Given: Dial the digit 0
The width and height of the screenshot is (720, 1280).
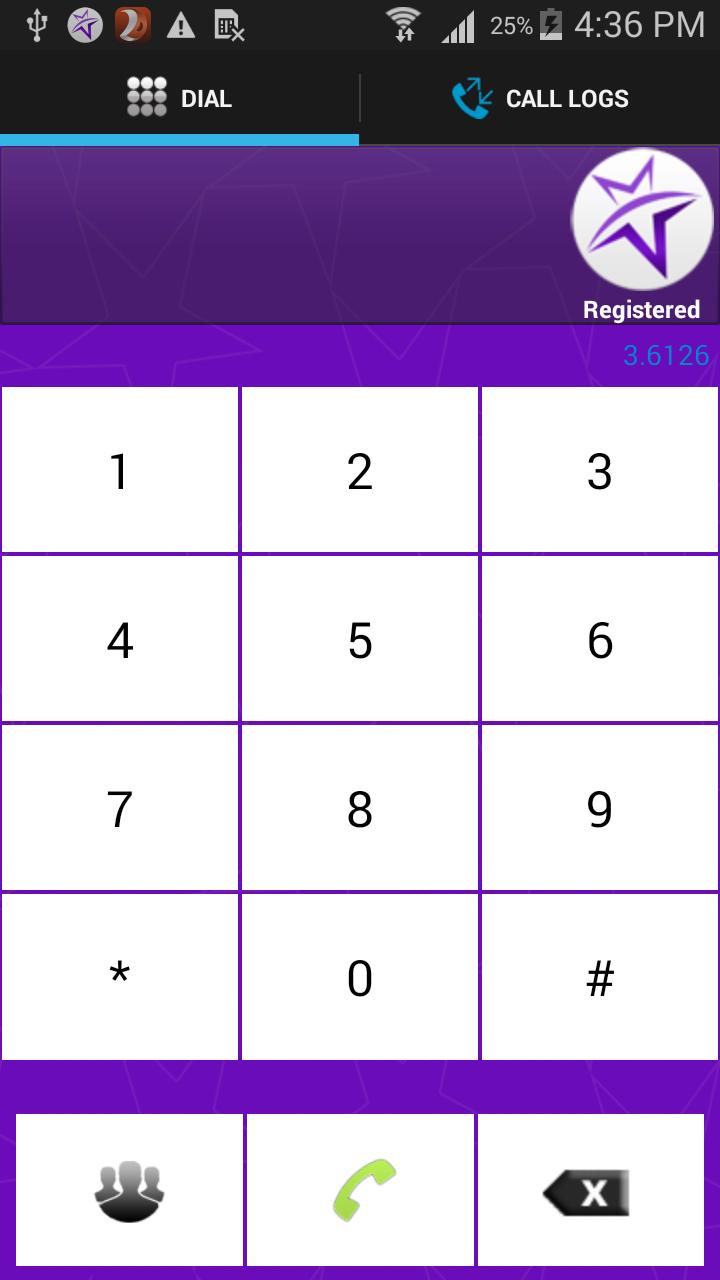Looking at the screenshot, I should point(360,977).
